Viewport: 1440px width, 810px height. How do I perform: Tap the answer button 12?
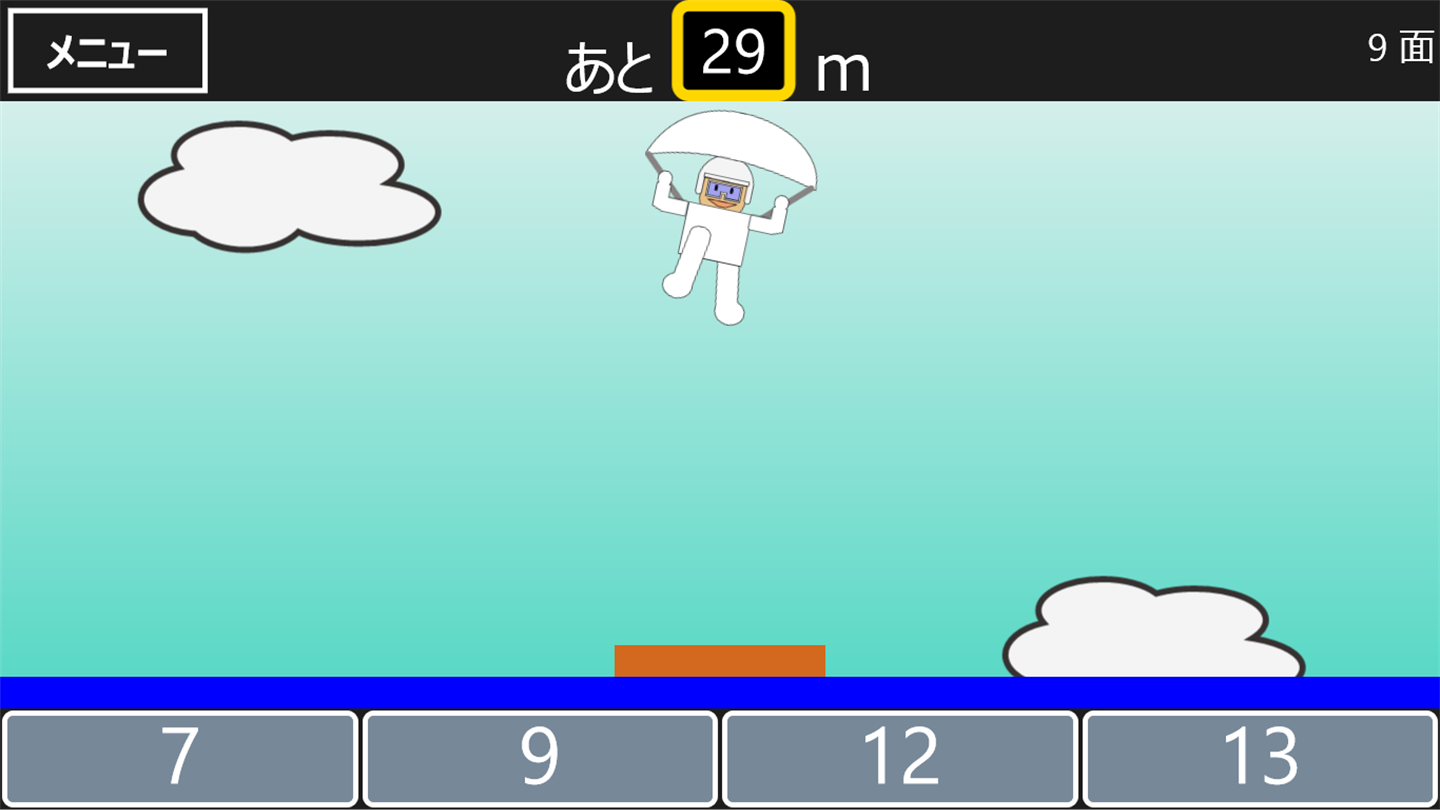[900, 758]
